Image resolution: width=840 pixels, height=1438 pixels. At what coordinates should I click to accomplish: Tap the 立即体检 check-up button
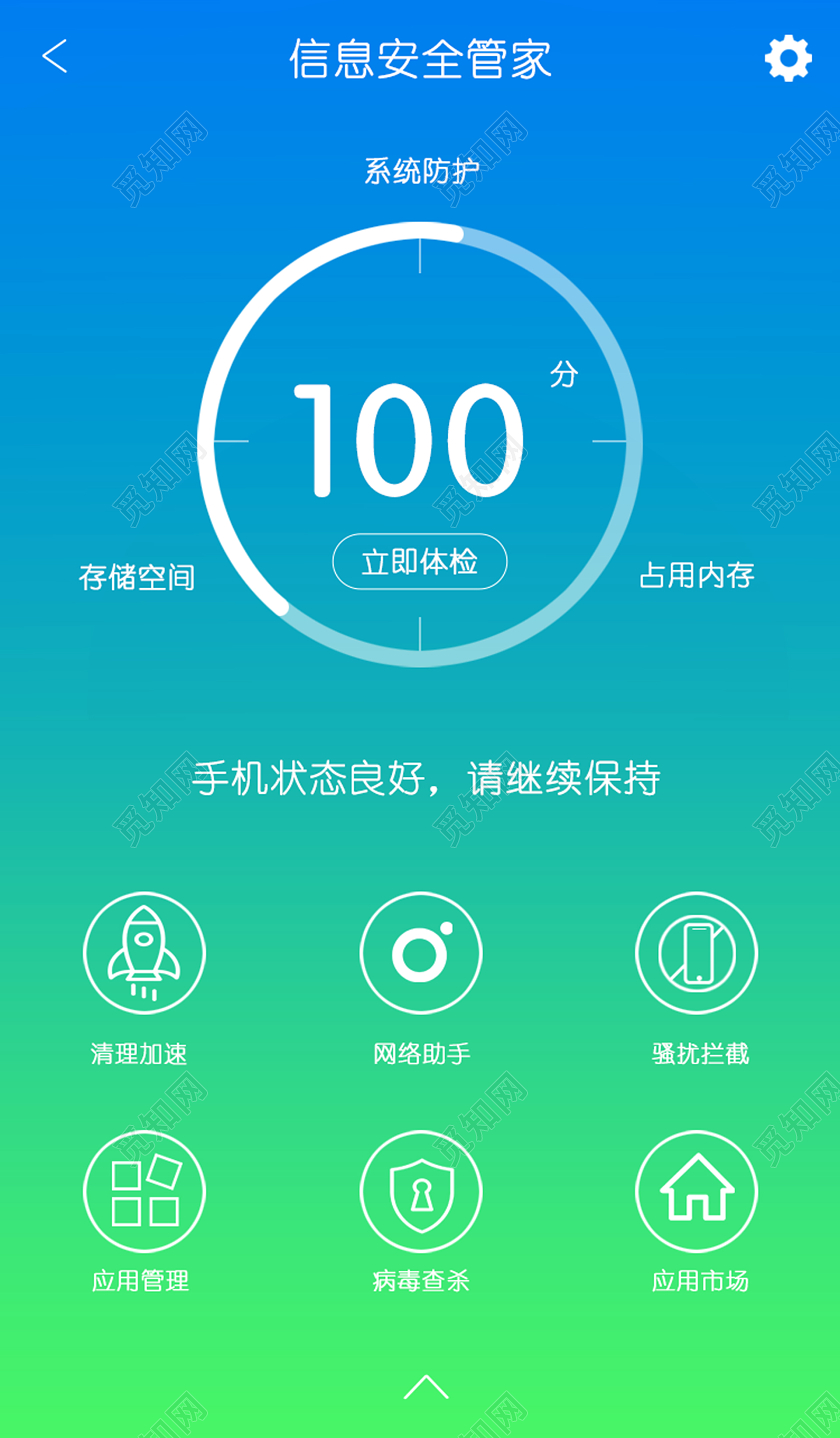click(x=419, y=561)
